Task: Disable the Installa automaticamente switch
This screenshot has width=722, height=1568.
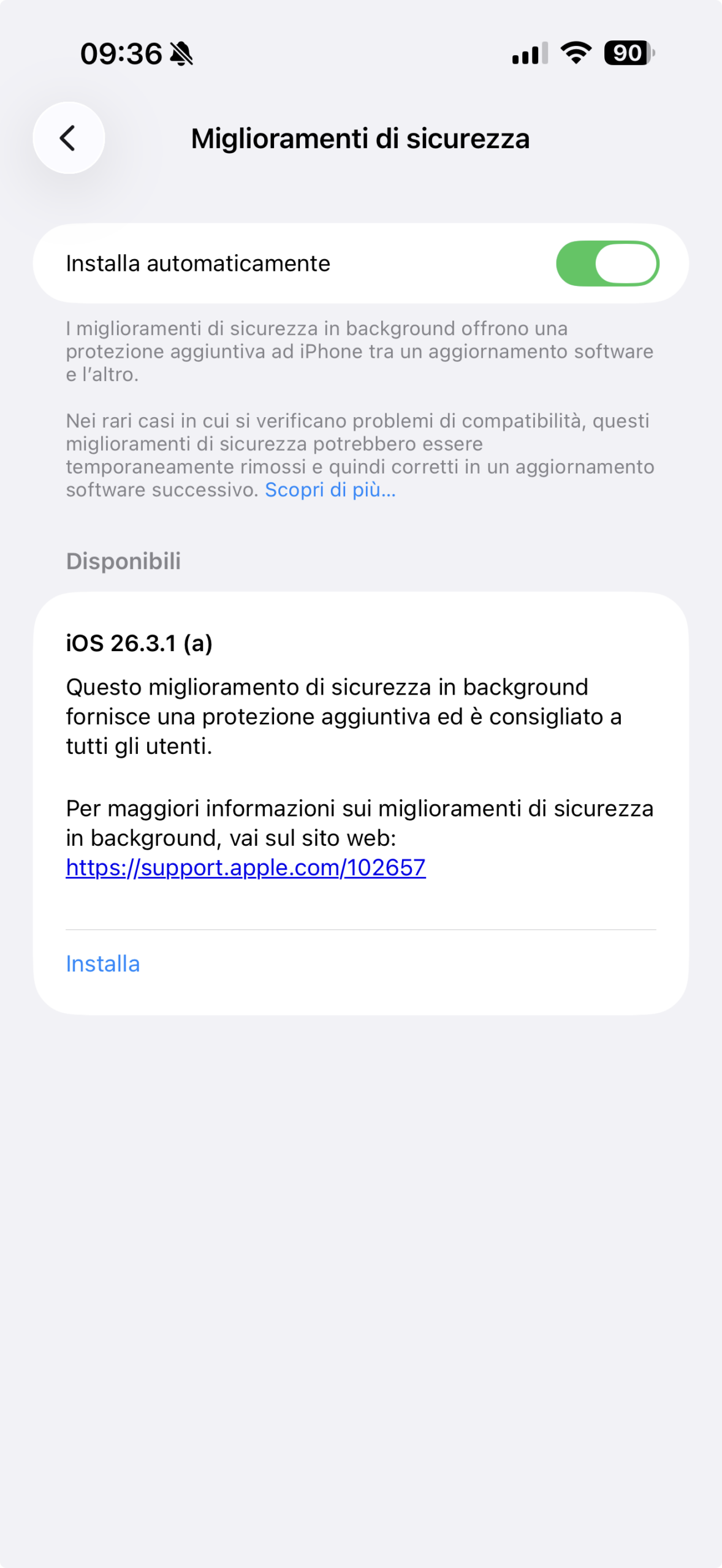Action: pos(607,263)
